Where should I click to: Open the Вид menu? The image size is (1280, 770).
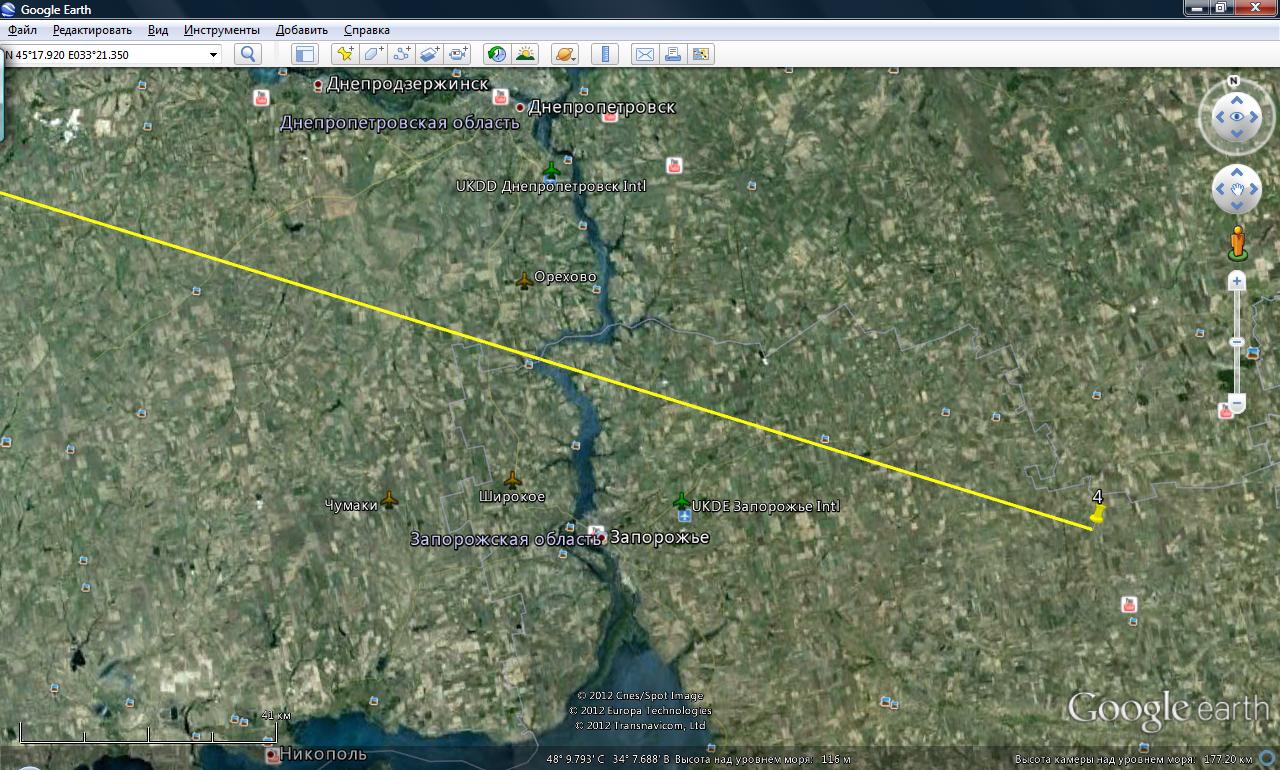(158, 30)
